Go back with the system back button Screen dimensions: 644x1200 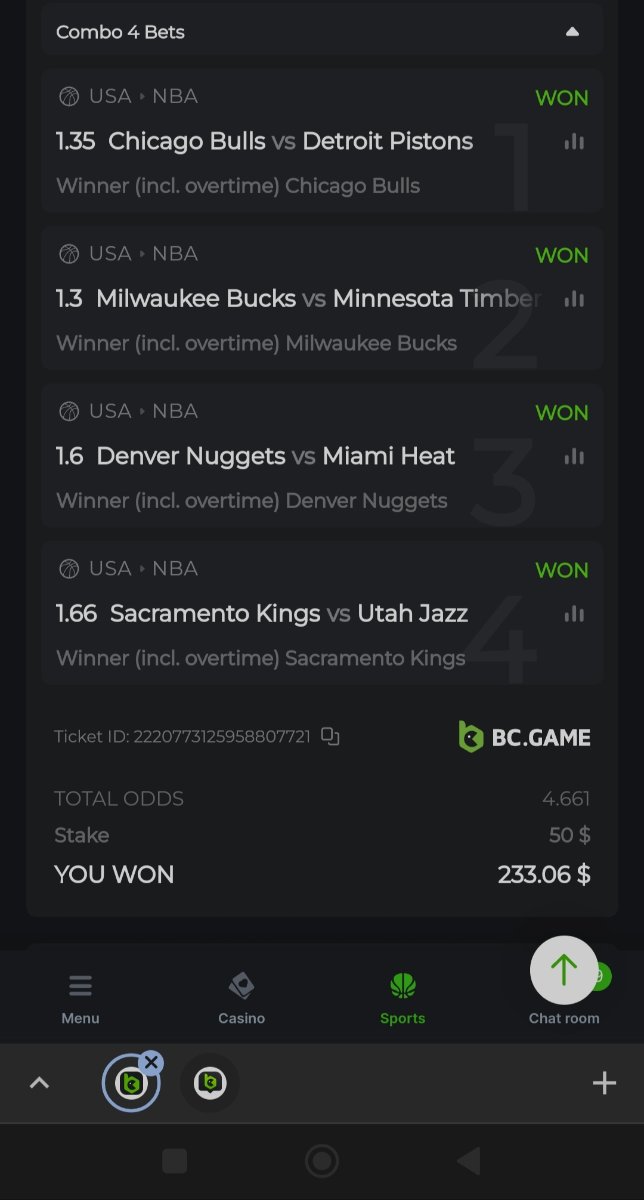[467, 1161]
